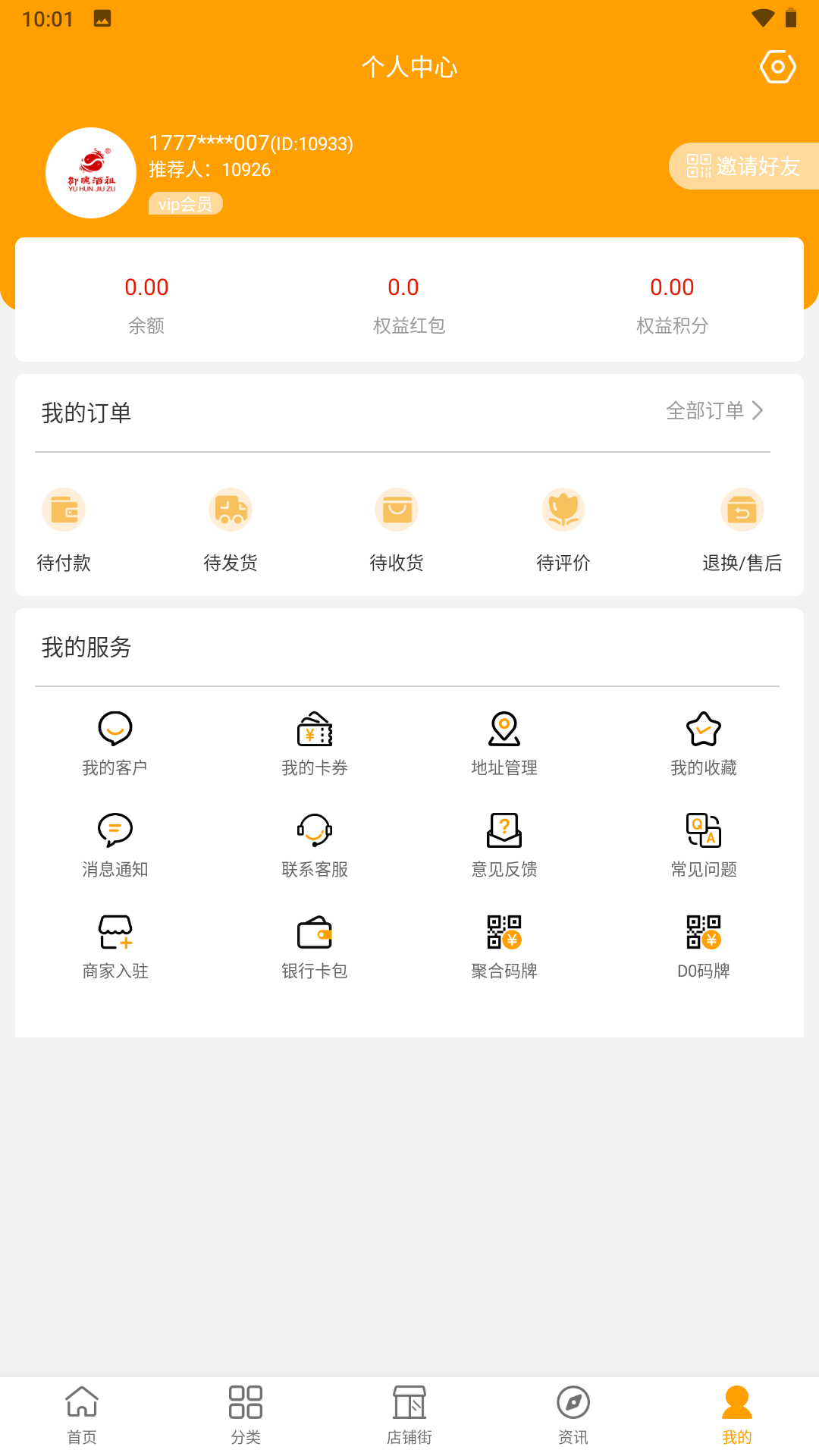The height and width of the screenshot is (1456, 819).
Task: Access 退换/售后 returns and after-sales
Action: pos(742,527)
